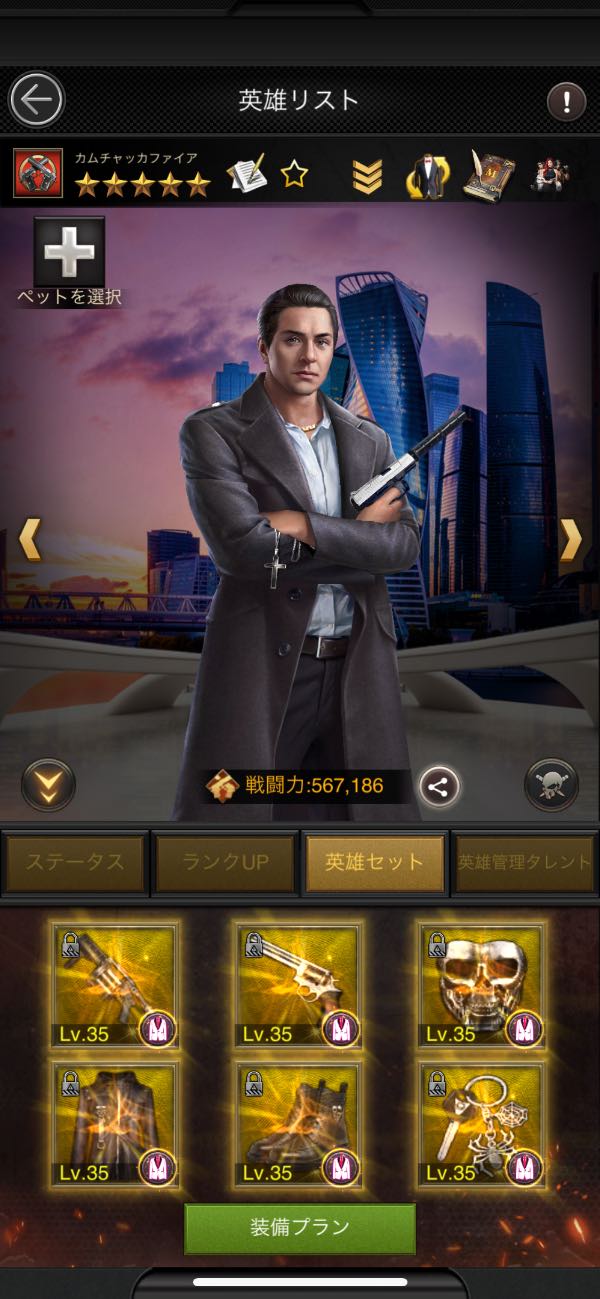The width and height of the screenshot is (600, 1299).
Task: Go back from the hero list
Action: 36,100
